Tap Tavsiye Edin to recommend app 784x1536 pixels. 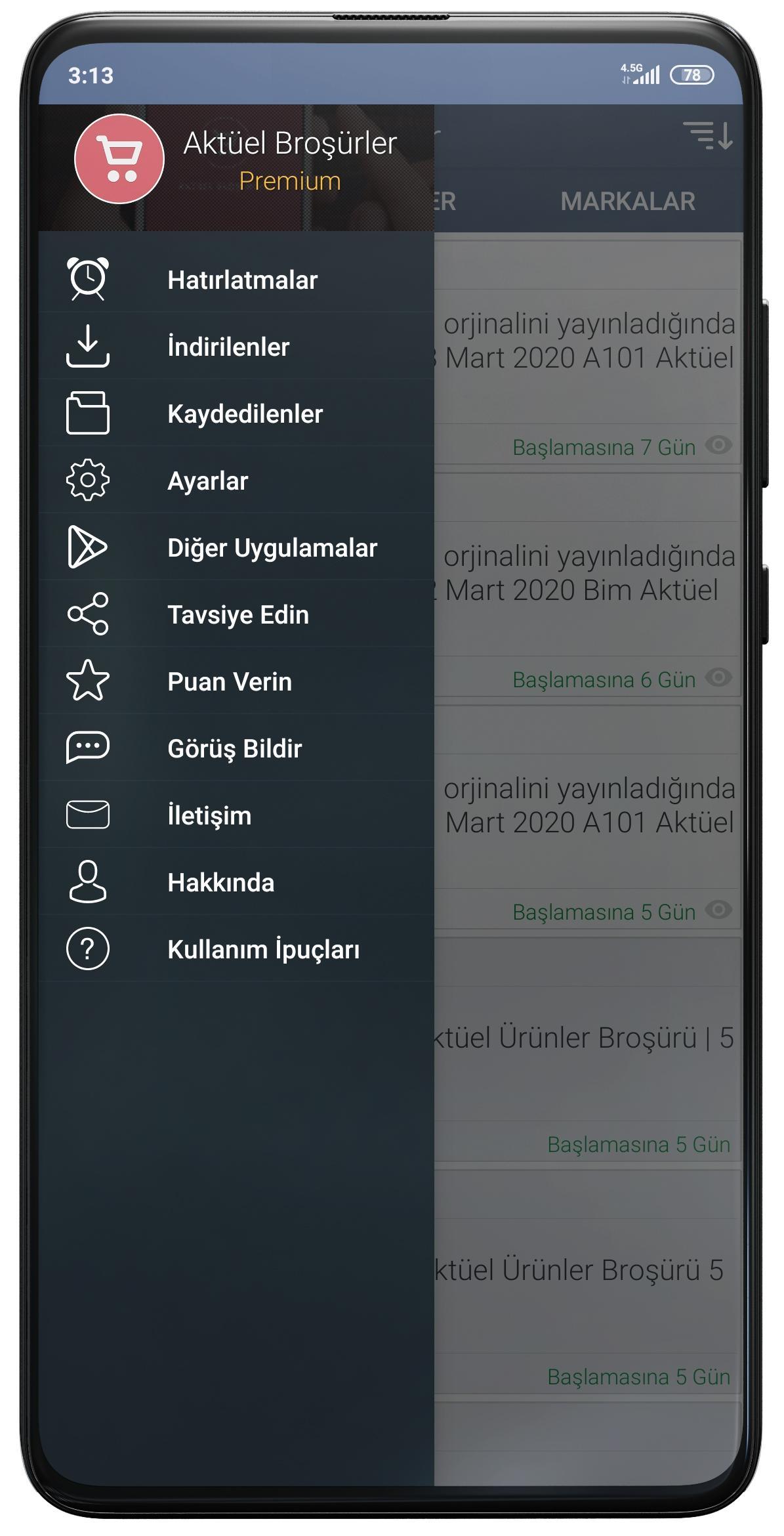[x=237, y=615]
